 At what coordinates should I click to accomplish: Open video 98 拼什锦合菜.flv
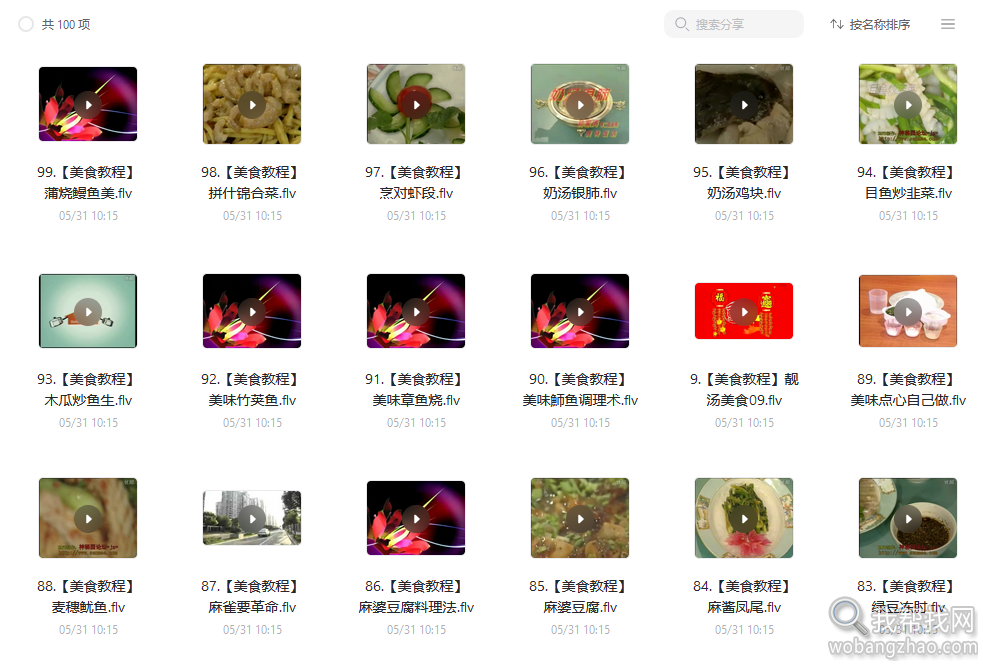(252, 104)
